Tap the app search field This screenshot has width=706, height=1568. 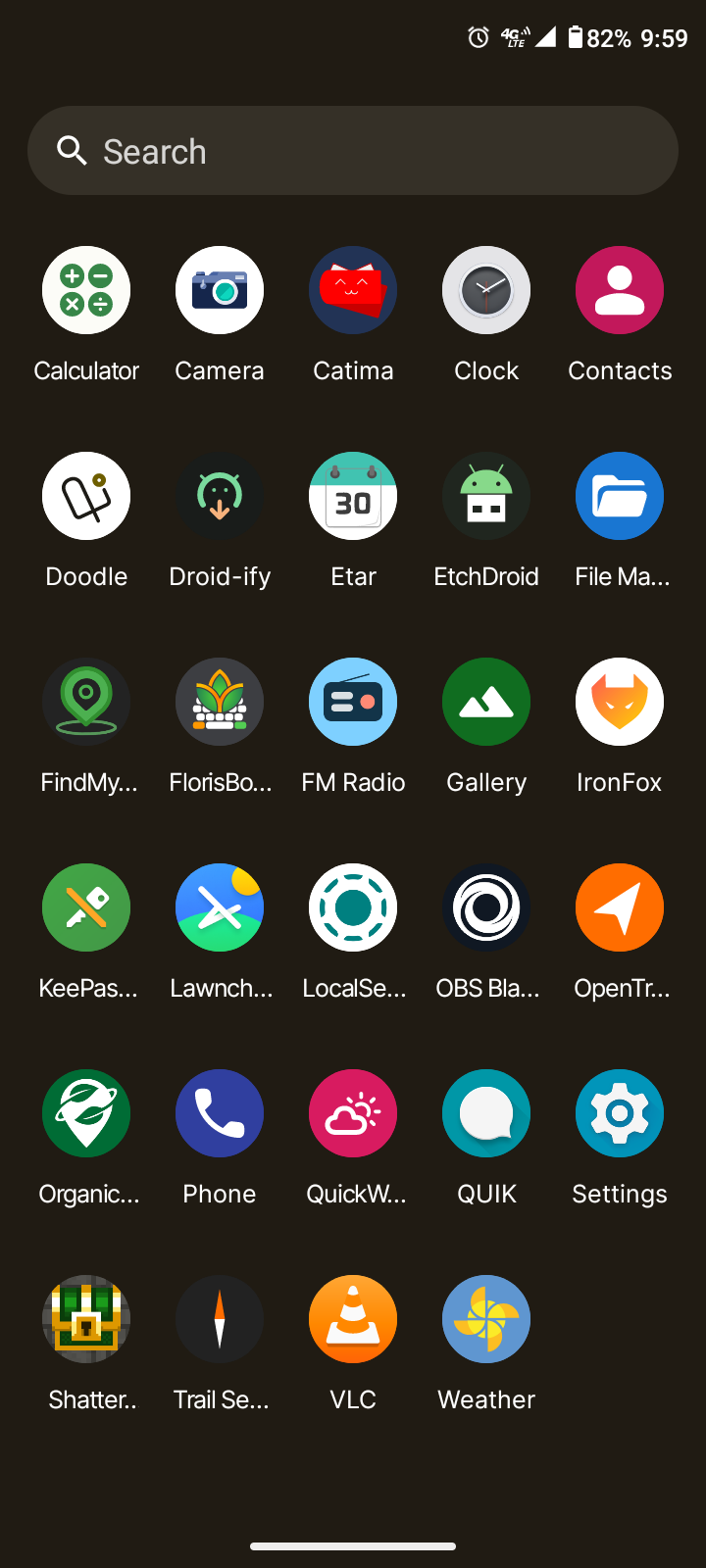pyautogui.click(x=353, y=151)
